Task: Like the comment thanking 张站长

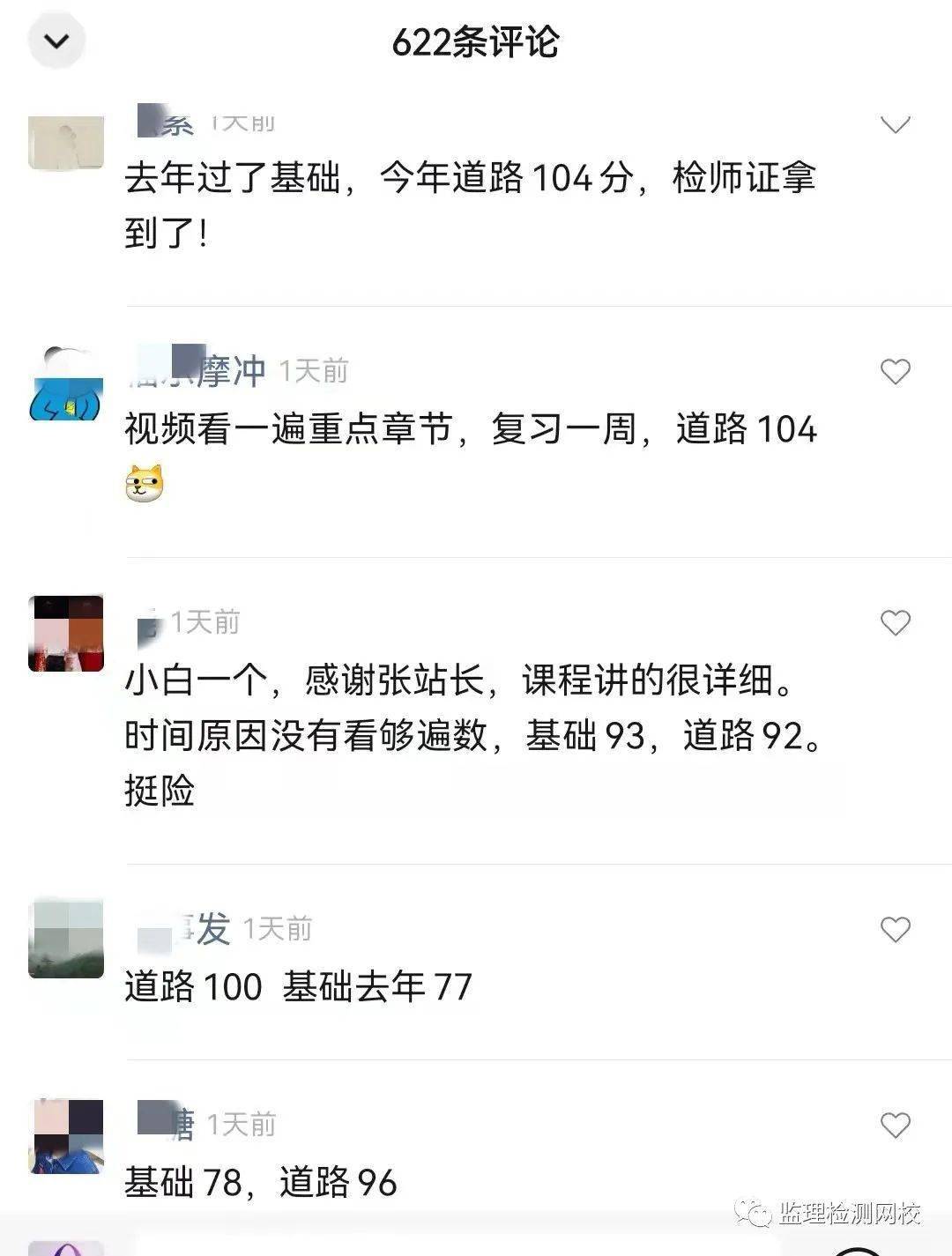Action: 895,623
